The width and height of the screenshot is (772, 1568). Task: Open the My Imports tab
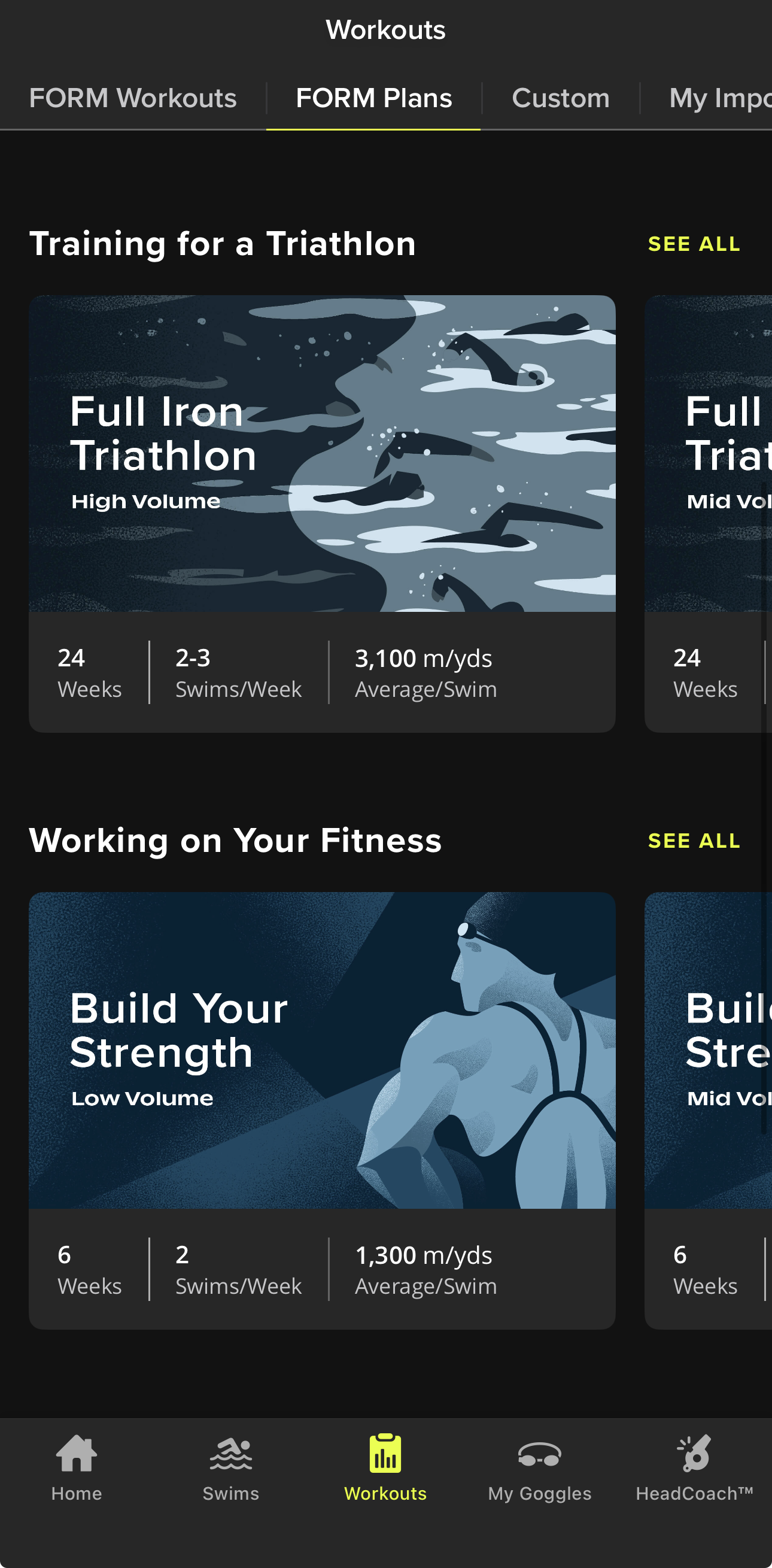coord(719,98)
